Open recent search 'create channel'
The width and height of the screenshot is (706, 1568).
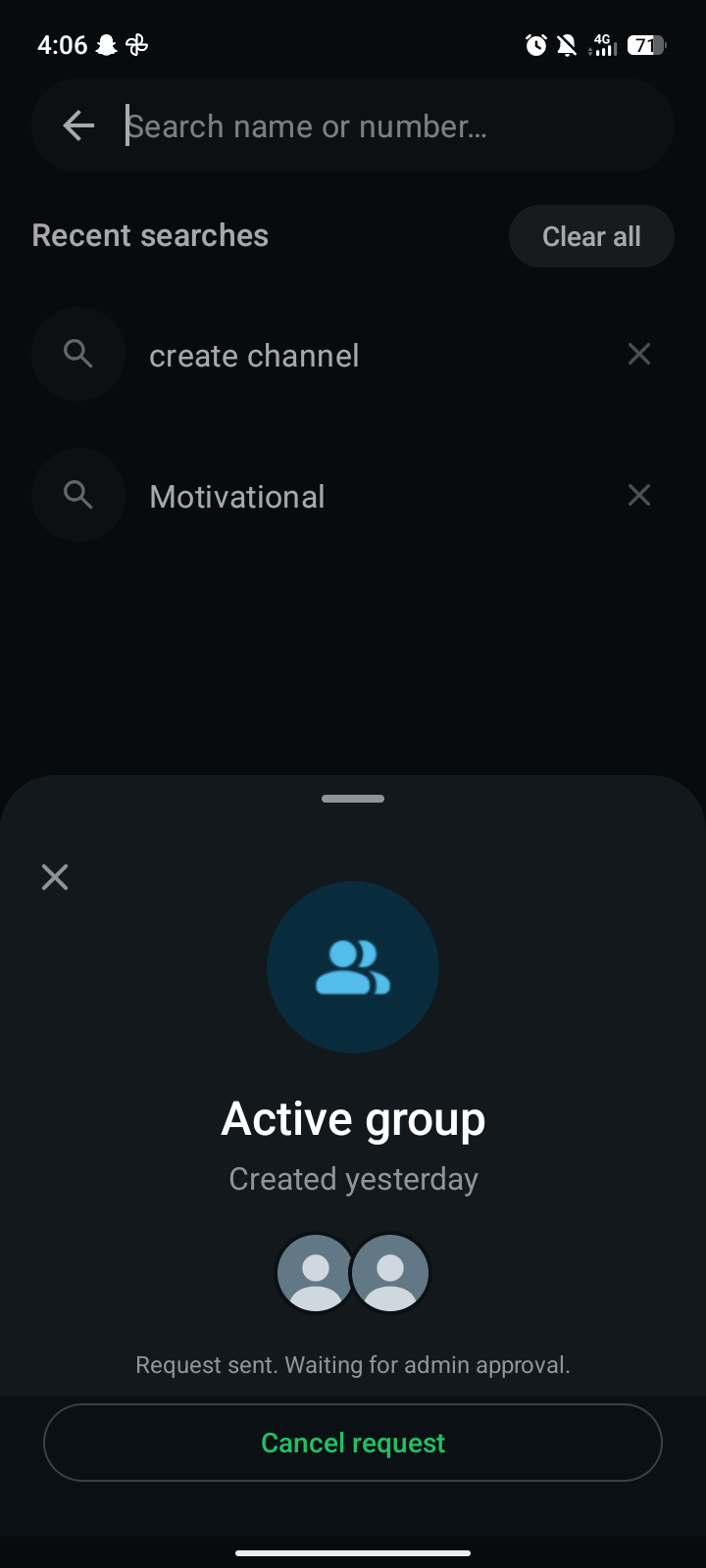pyautogui.click(x=254, y=355)
